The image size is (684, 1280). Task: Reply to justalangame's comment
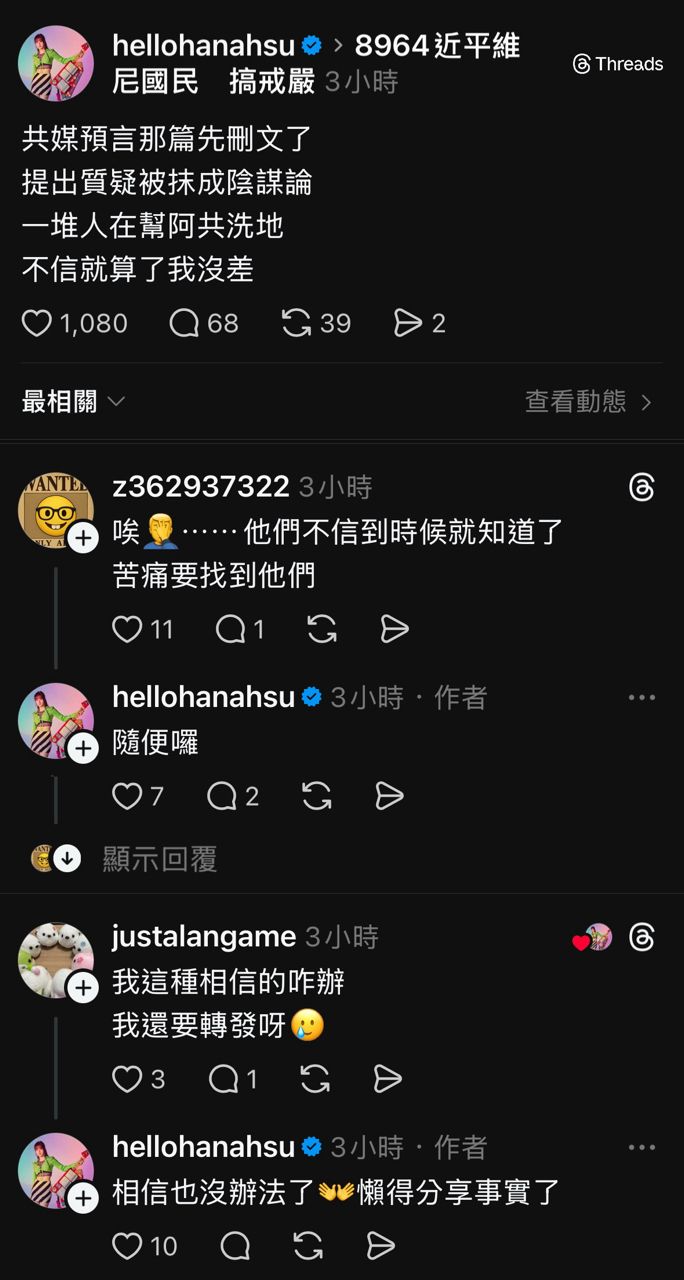(x=224, y=1078)
